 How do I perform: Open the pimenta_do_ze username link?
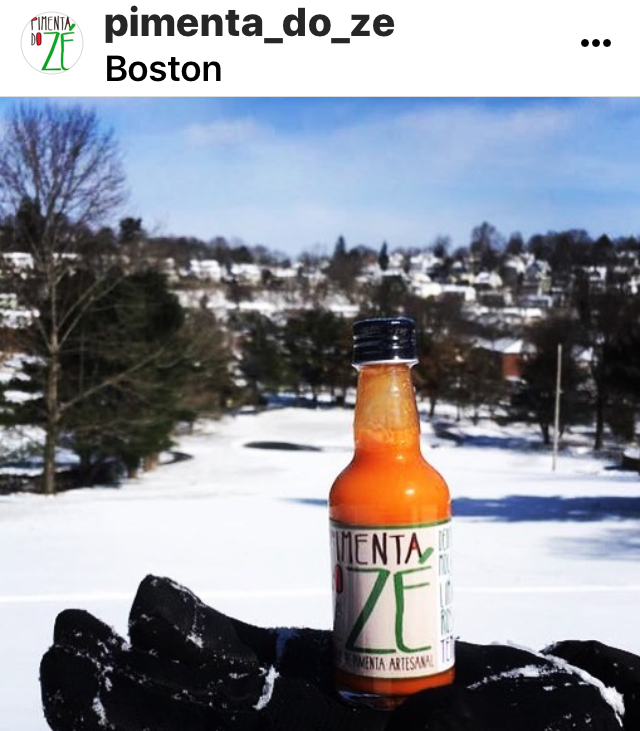pos(249,23)
